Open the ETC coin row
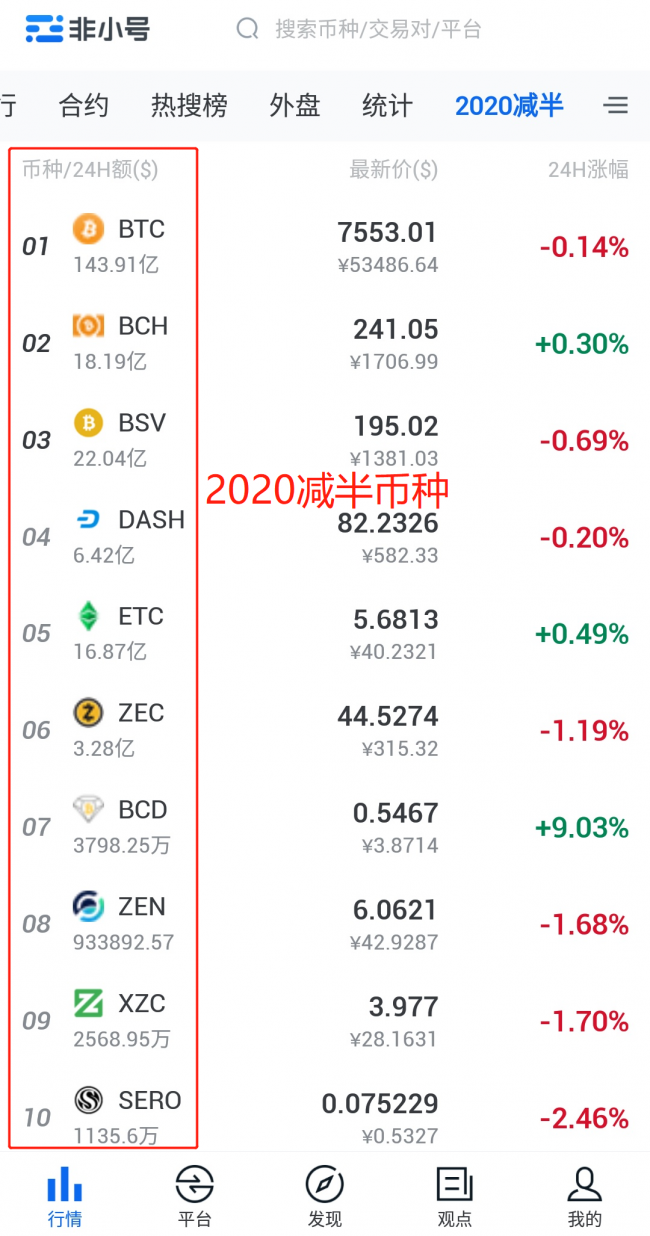Image resolution: width=650 pixels, height=1236 pixels. click(x=325, y=634)
